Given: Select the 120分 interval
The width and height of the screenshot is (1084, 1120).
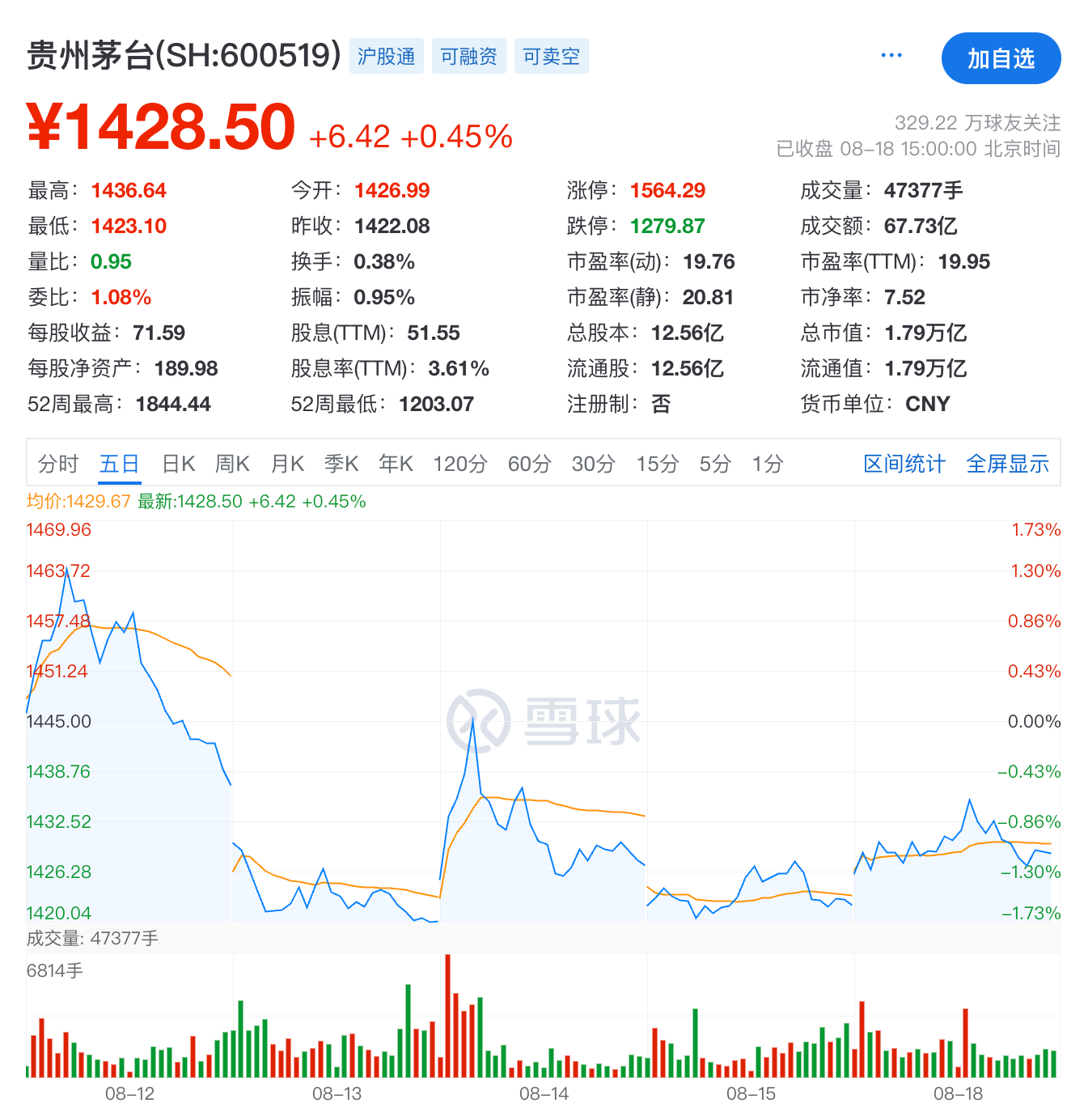Looking at the screenshot, I should [x=460, y=464].
